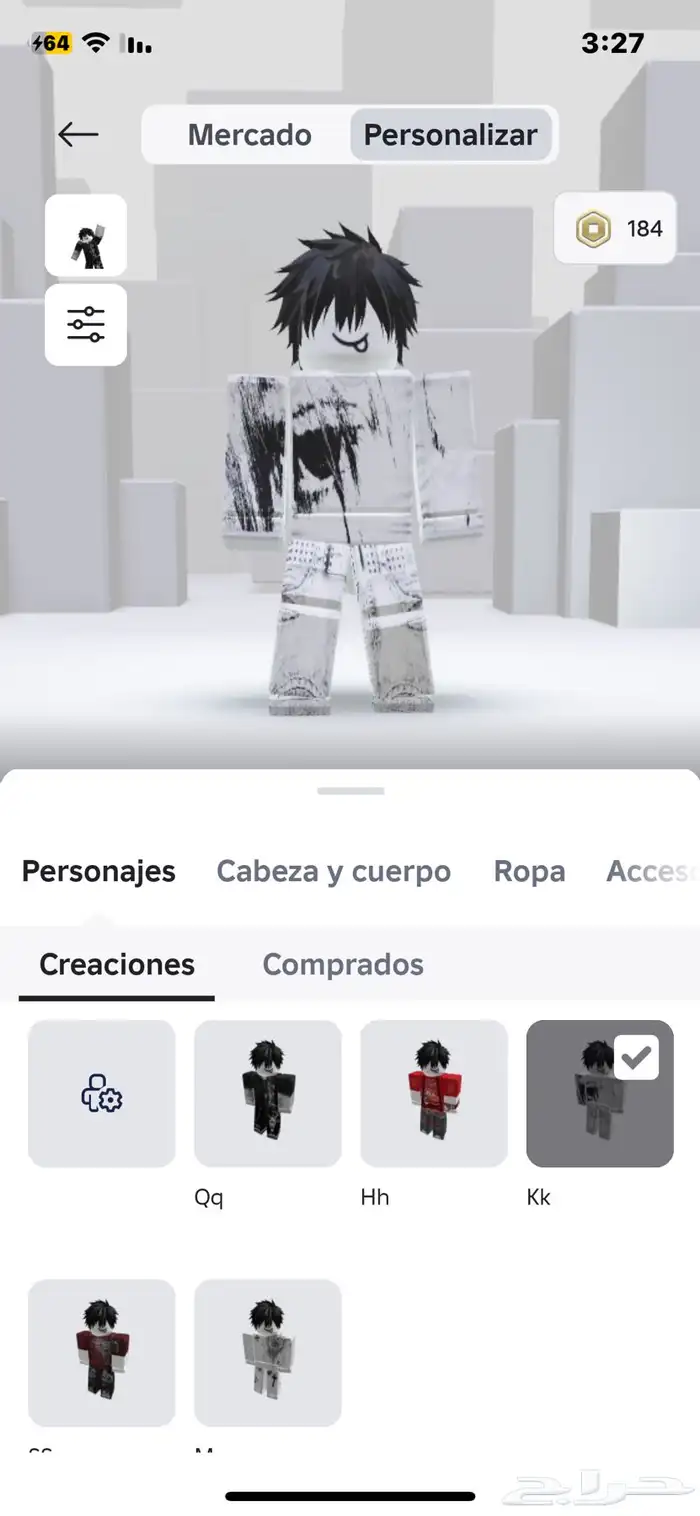Switch to the Mercado tab

click(x=249, y=135)
